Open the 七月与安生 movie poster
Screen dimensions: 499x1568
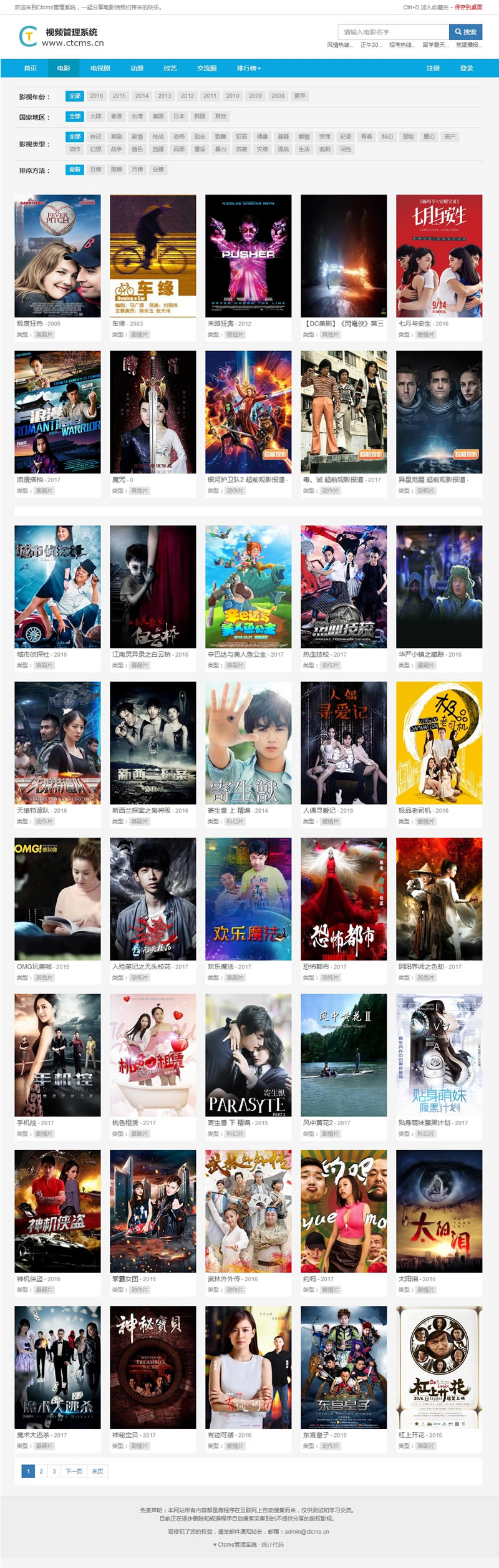439,256
